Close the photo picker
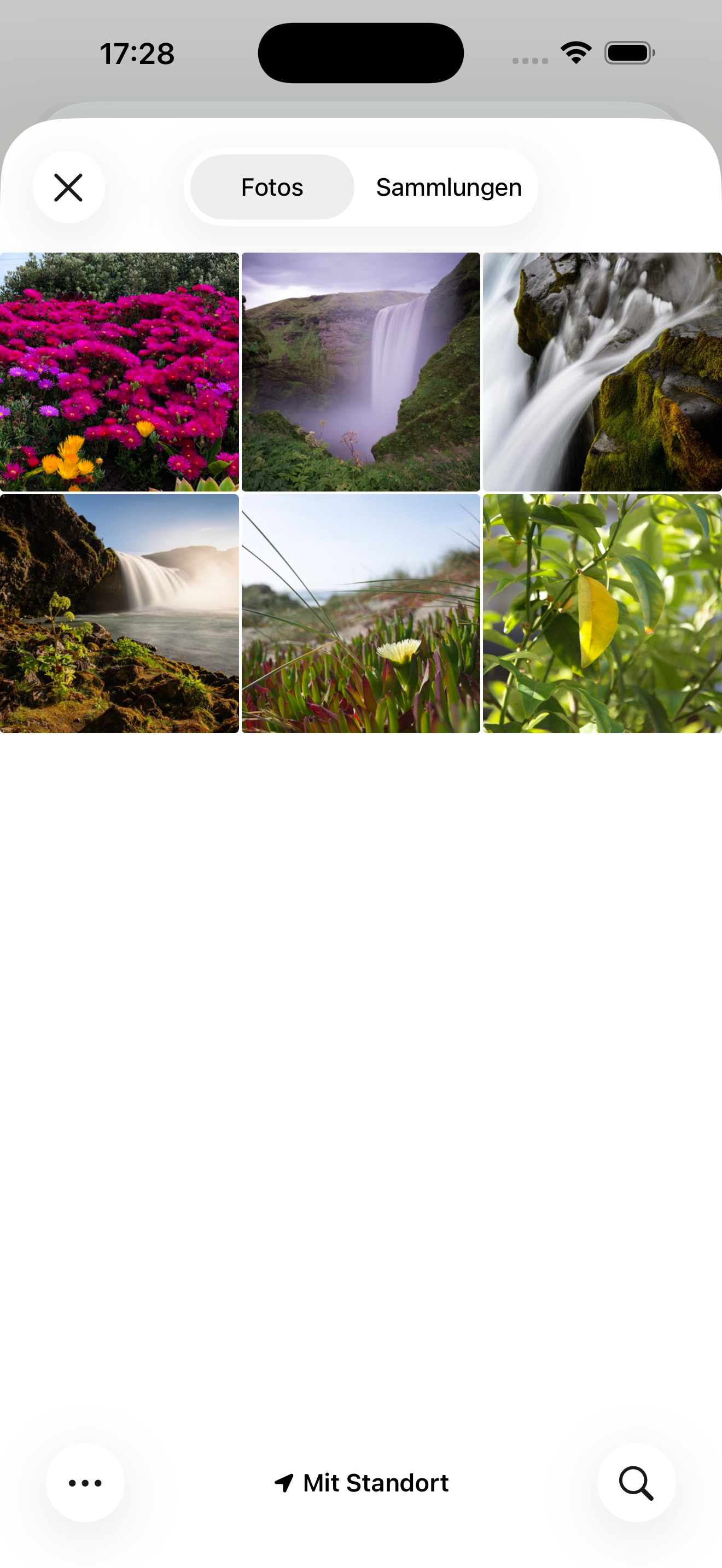 (68, 187)
